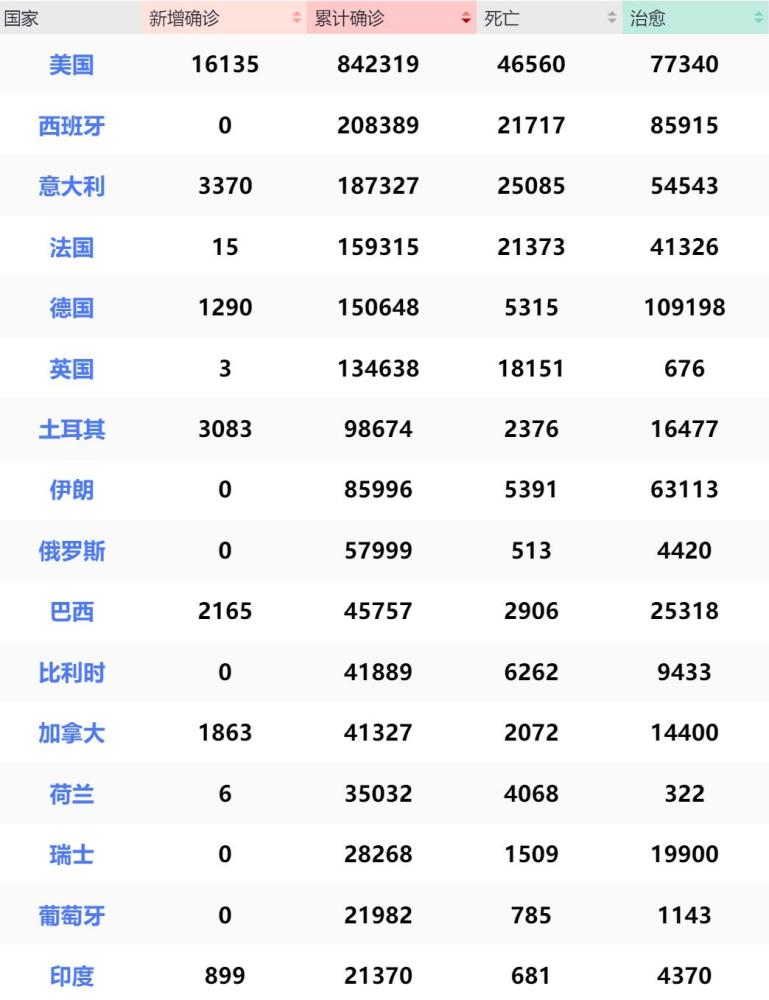Select the 荷兰 link

pyautogui.click(x=71, y=794)
